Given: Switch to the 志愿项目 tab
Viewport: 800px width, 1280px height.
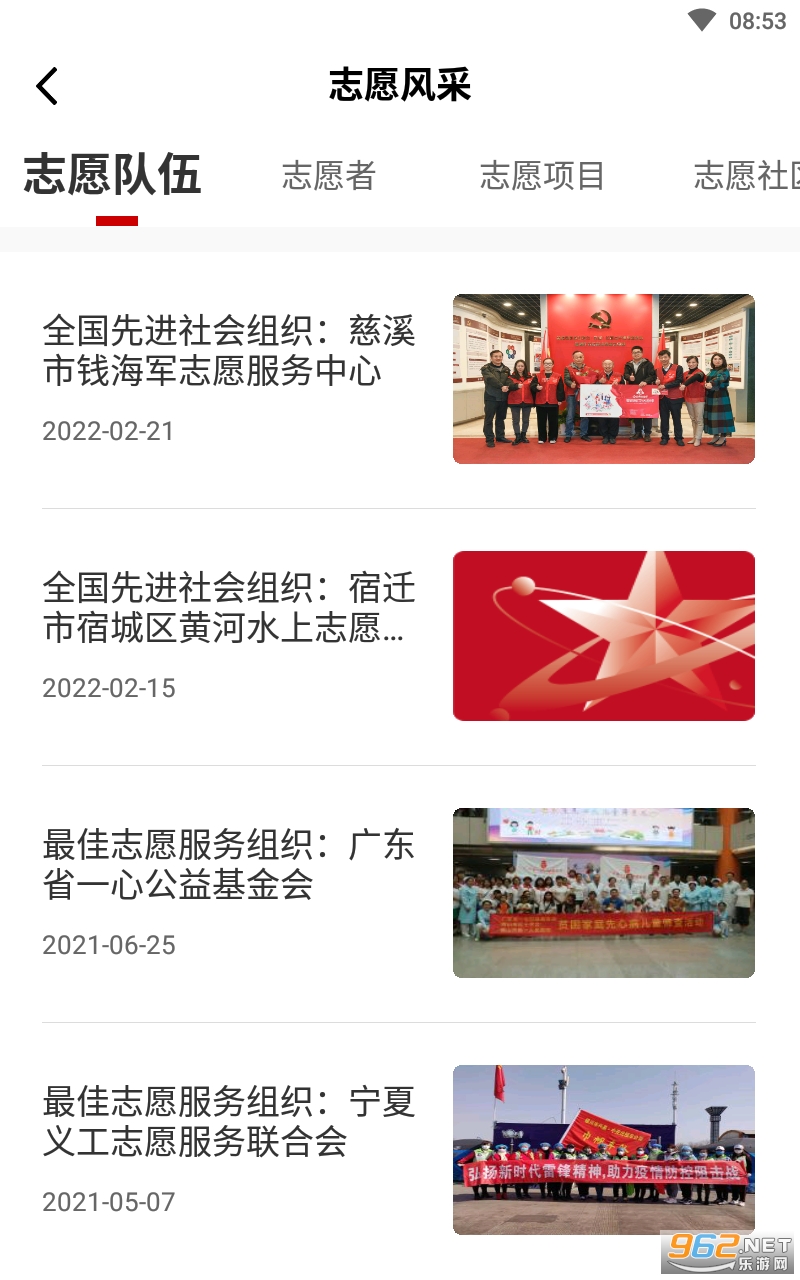Looking at the screenshot, I should (x=542, y=175).
